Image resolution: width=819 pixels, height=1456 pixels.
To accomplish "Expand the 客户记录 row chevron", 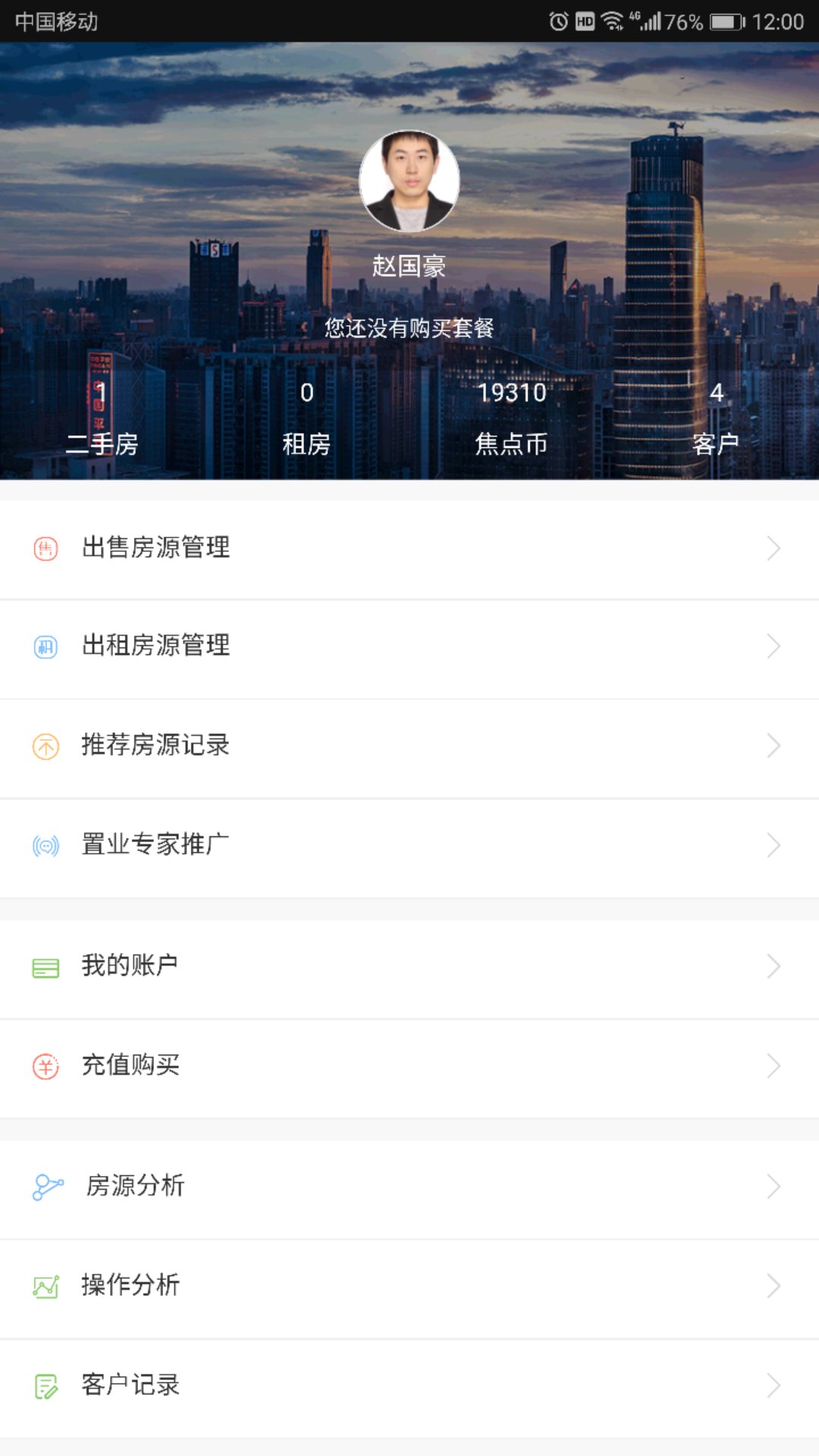I will pyautogui.click(x=773, y=1384).
